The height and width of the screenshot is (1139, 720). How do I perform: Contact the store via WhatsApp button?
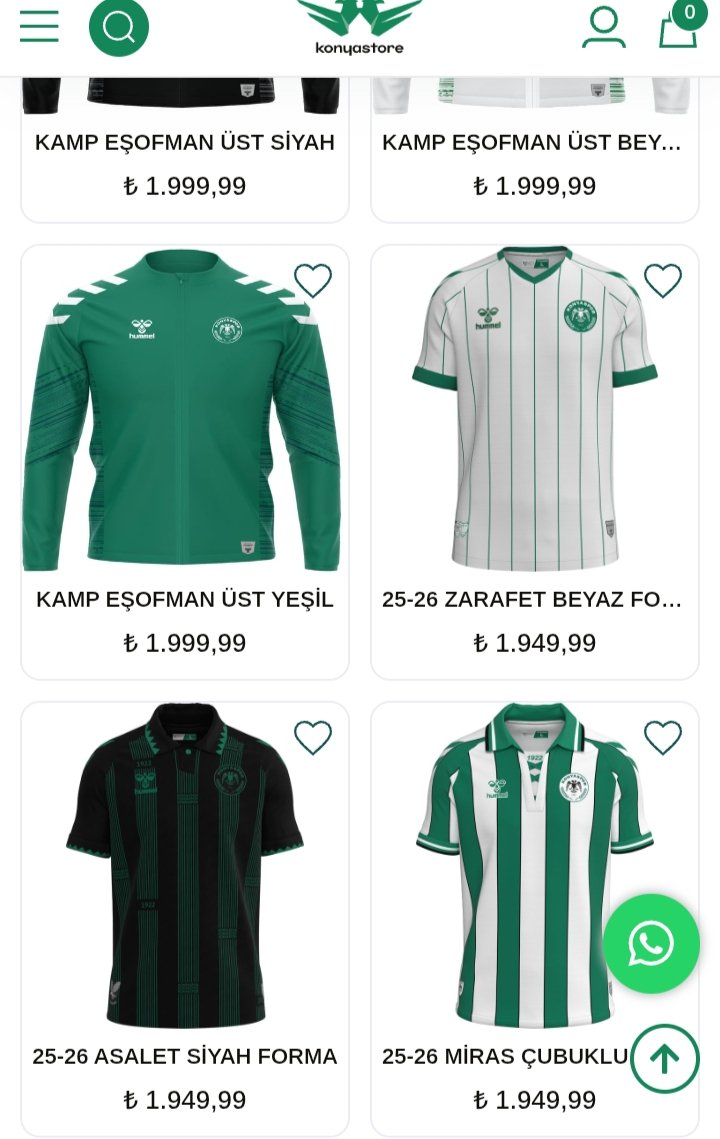(x=651, y=944)
